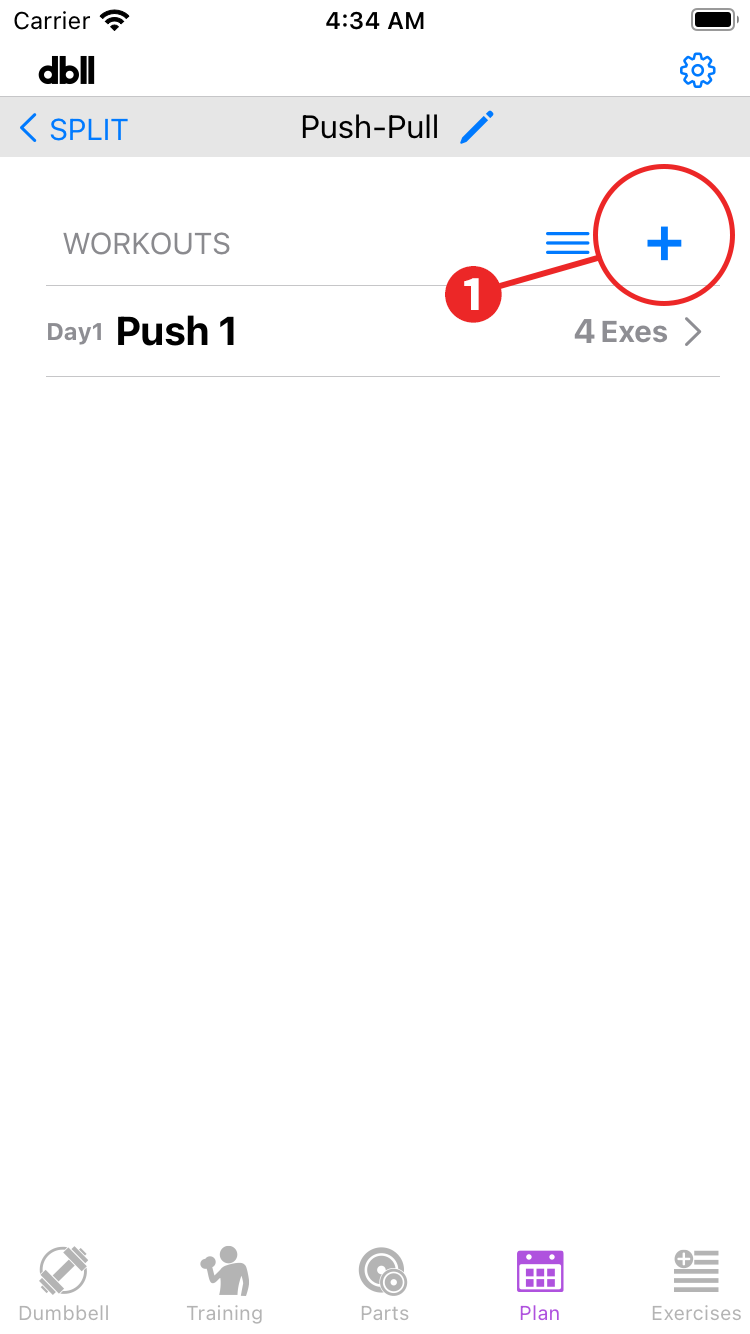750x1334 pixels.
Task: Switch to the Parts tab
Action: point(384,1283)
